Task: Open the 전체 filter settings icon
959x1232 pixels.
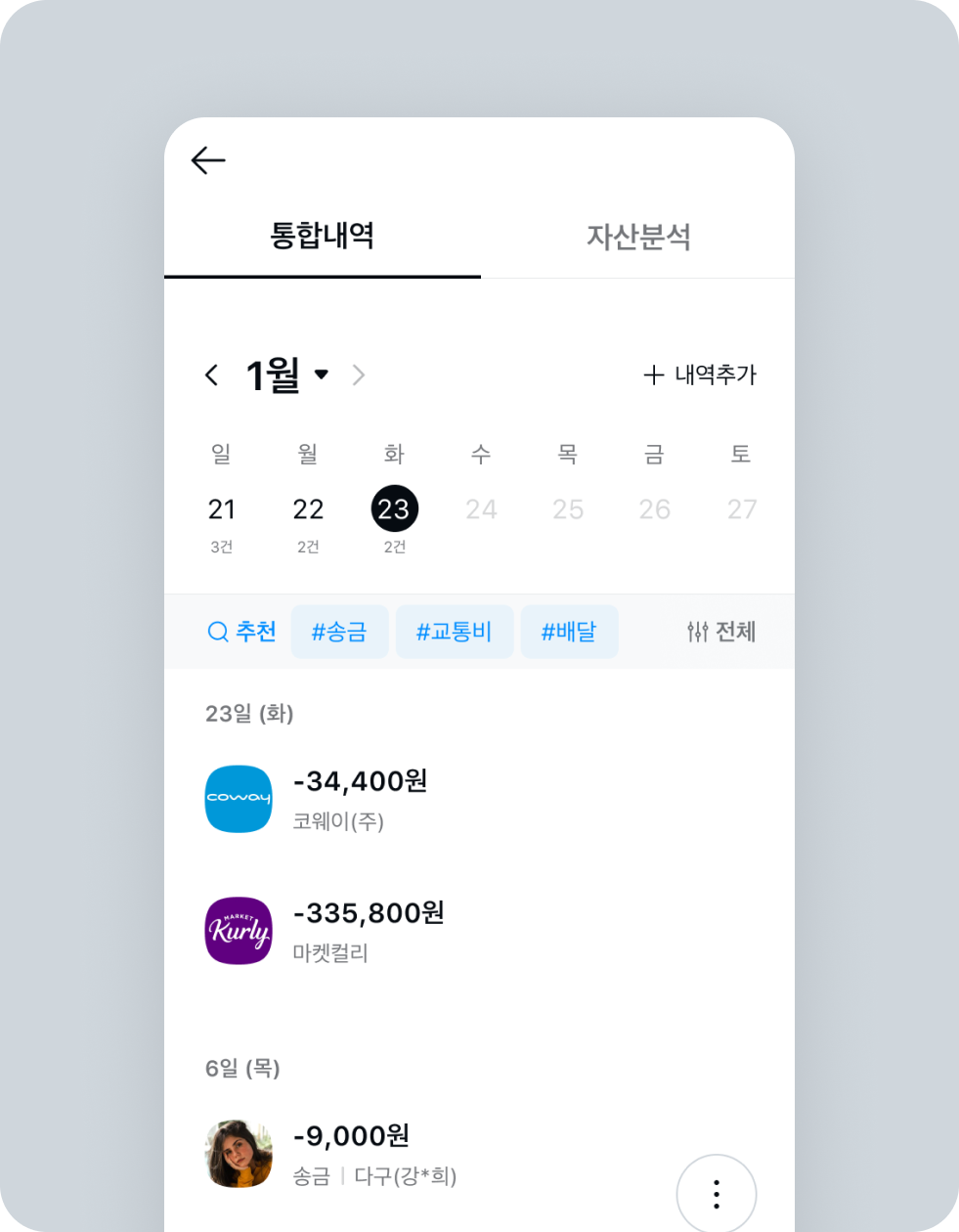Action: coord(696,632)
